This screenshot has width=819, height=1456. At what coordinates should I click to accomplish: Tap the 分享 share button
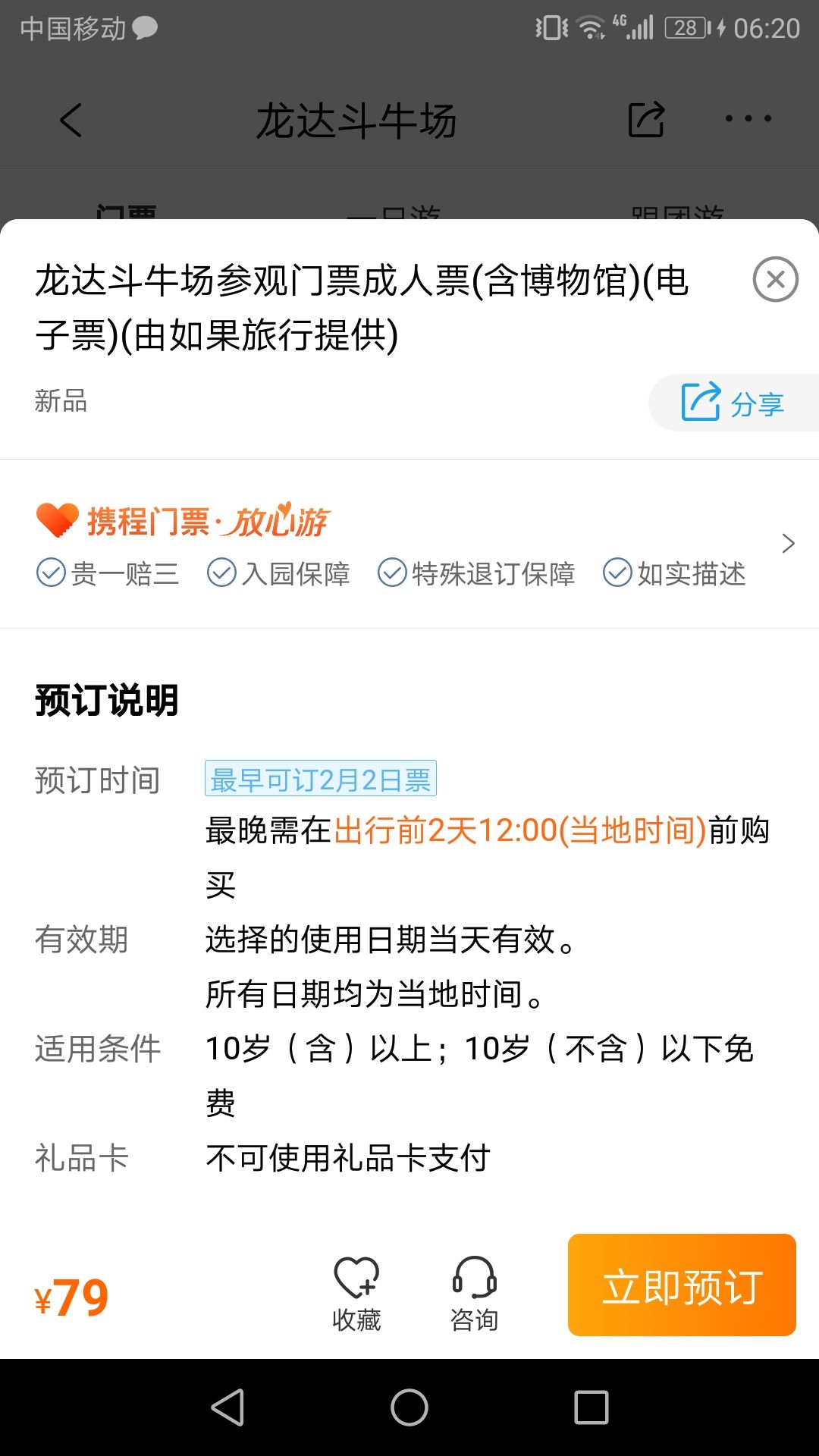733,403
